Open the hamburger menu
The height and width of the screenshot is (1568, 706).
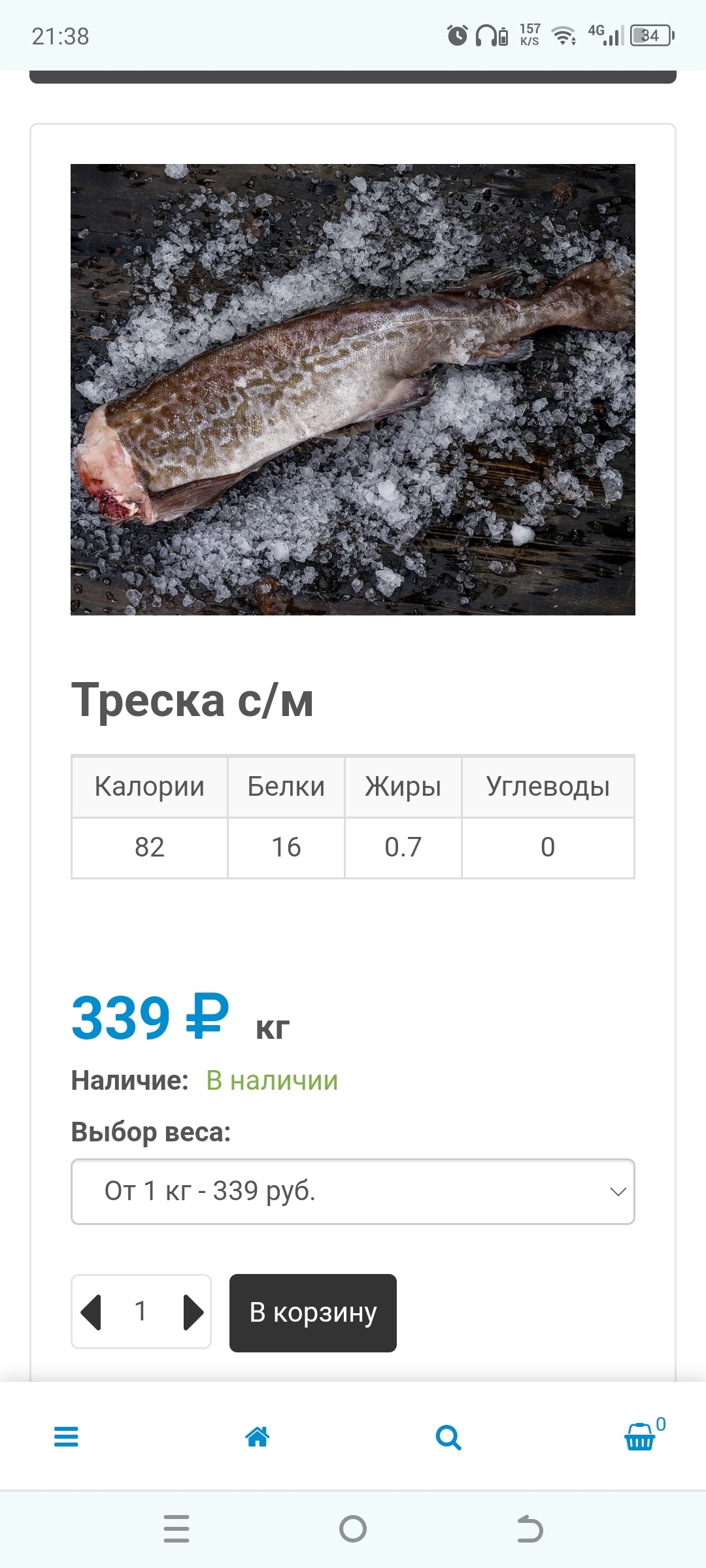tap(66, 1437)
